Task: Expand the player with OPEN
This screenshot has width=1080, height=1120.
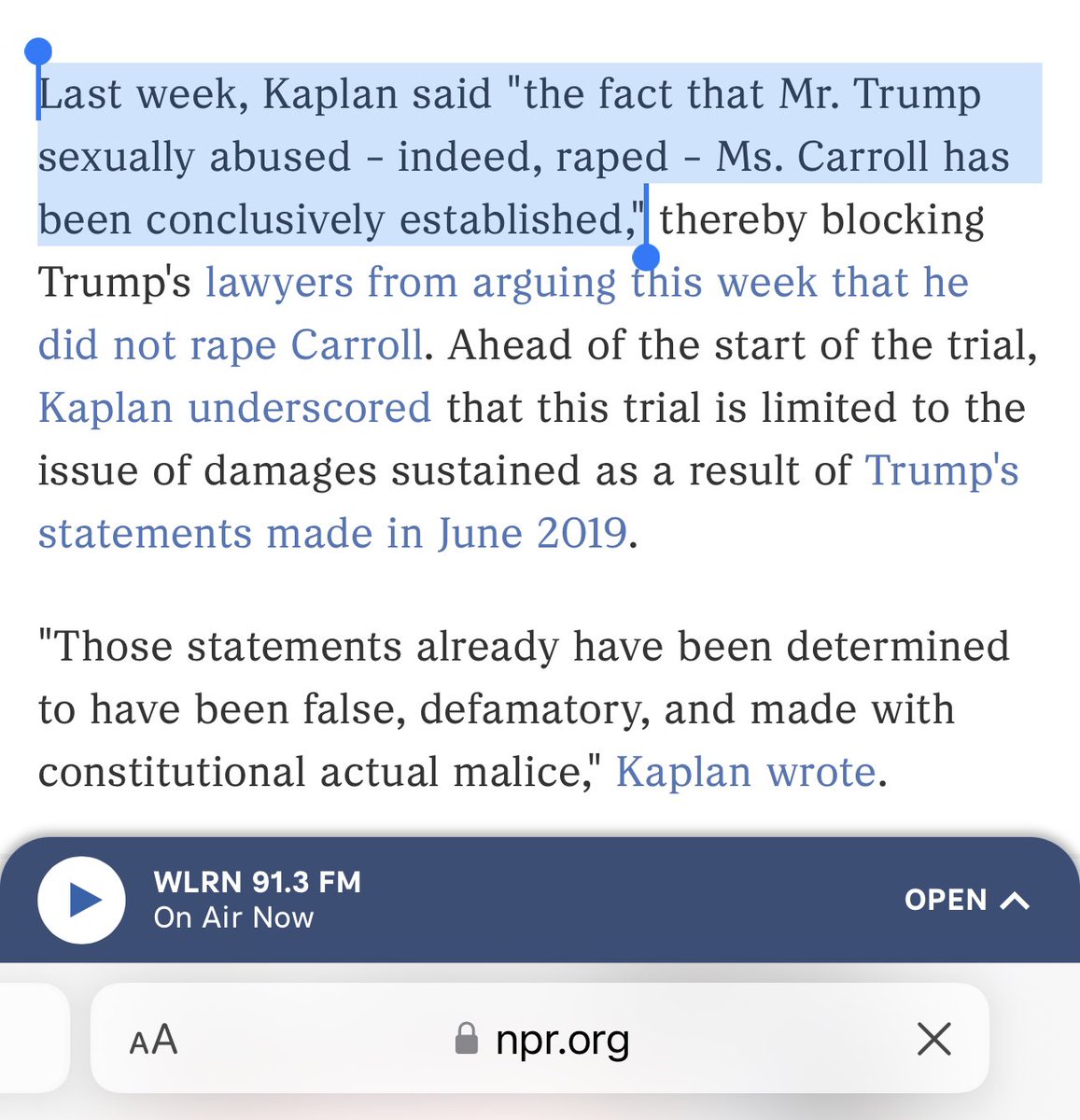Action: [966, 900]
